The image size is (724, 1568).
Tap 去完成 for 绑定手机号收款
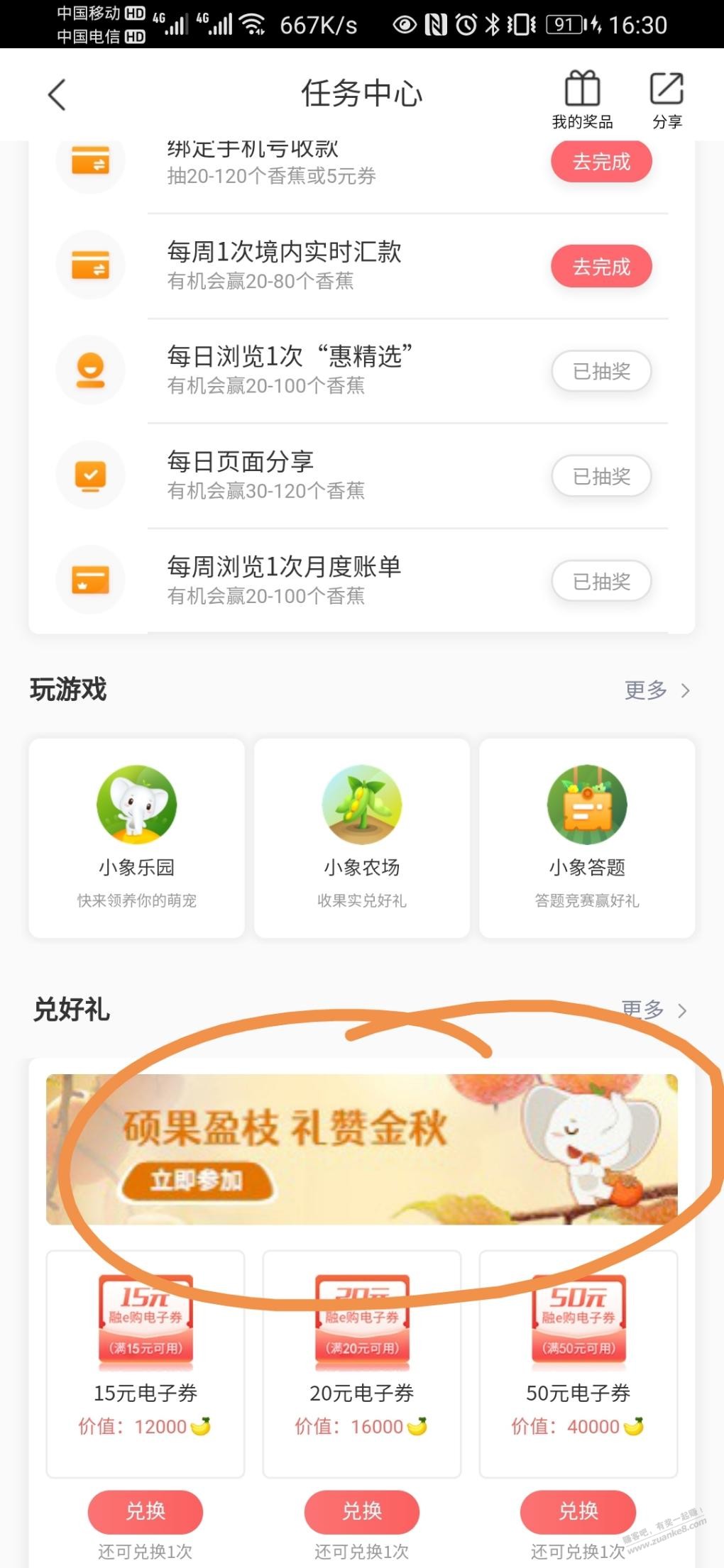(601, 162)
